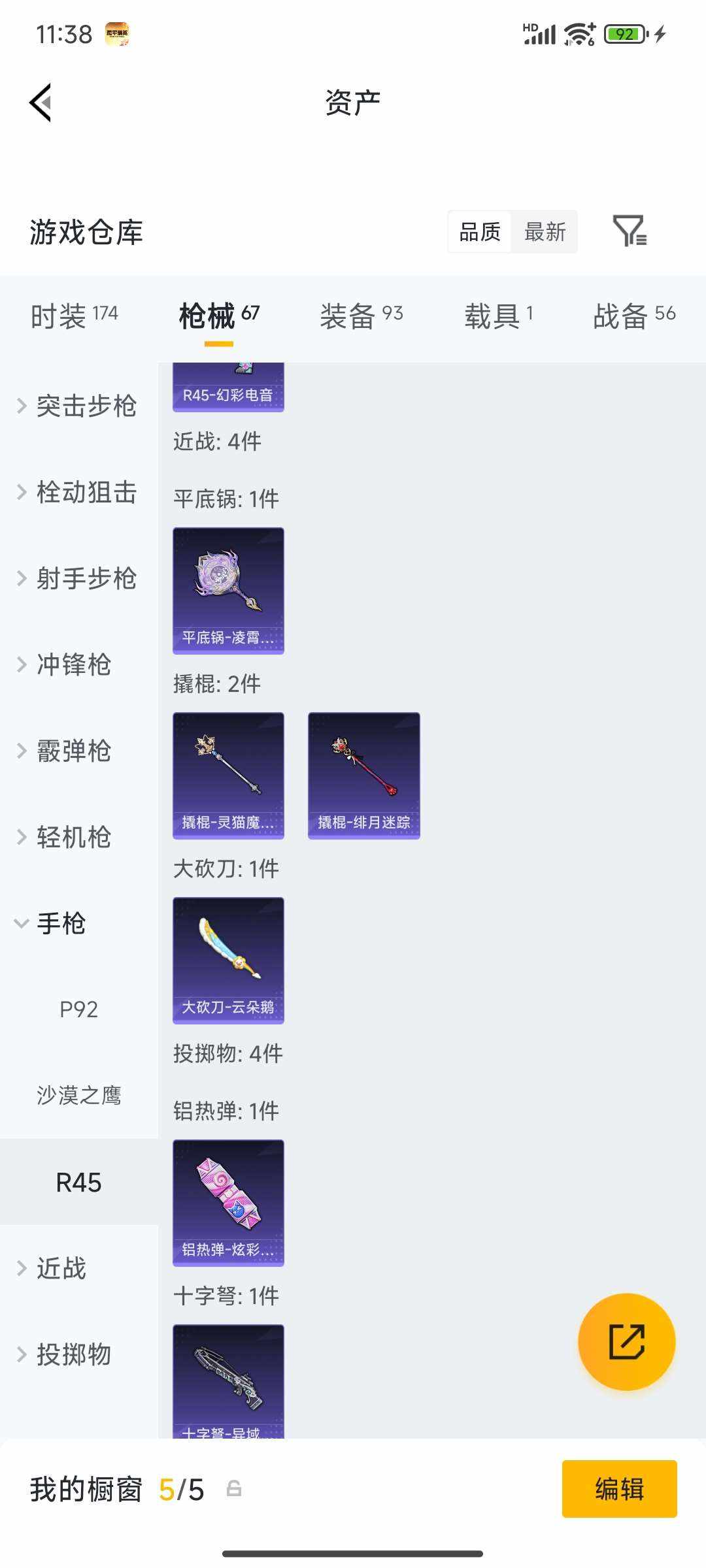Select 沙漠之鹰 in the pistol sidebar
Viewport: 706px width, 1568px height.
78,1096
